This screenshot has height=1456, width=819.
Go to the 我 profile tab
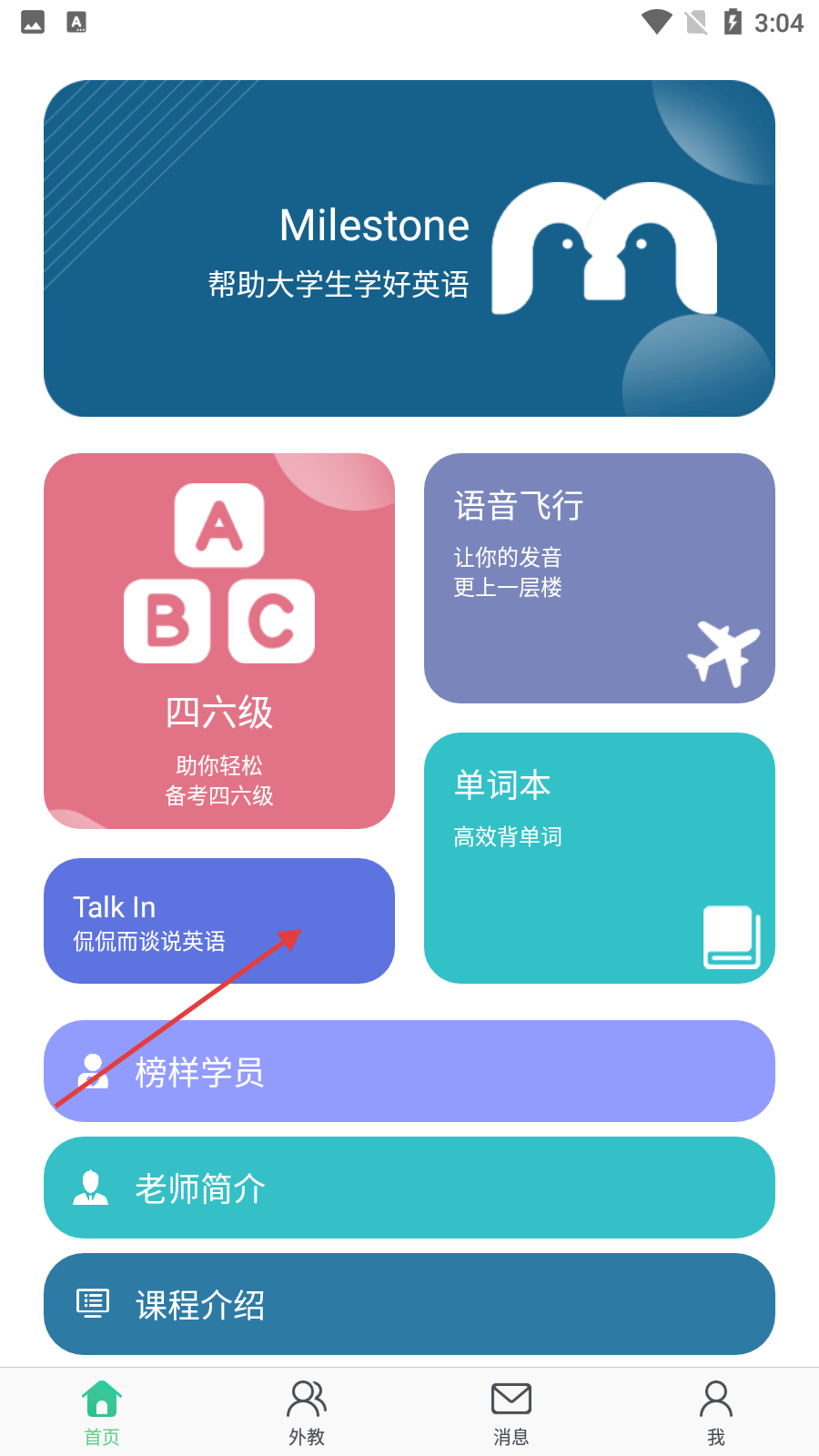point(716,1412)
